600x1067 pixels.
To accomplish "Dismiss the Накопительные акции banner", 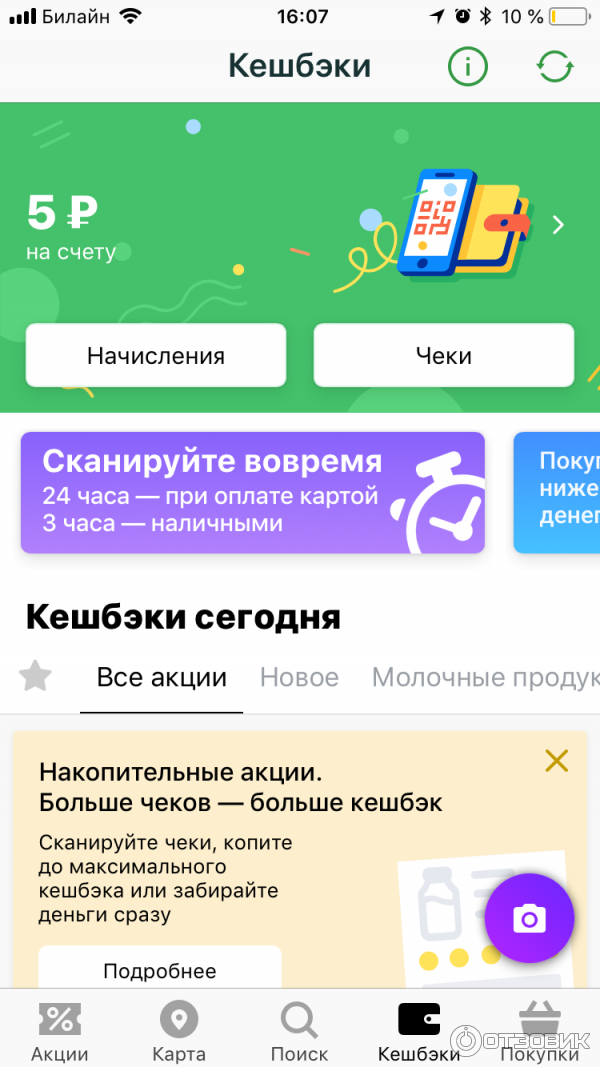I will coord(556,761).
